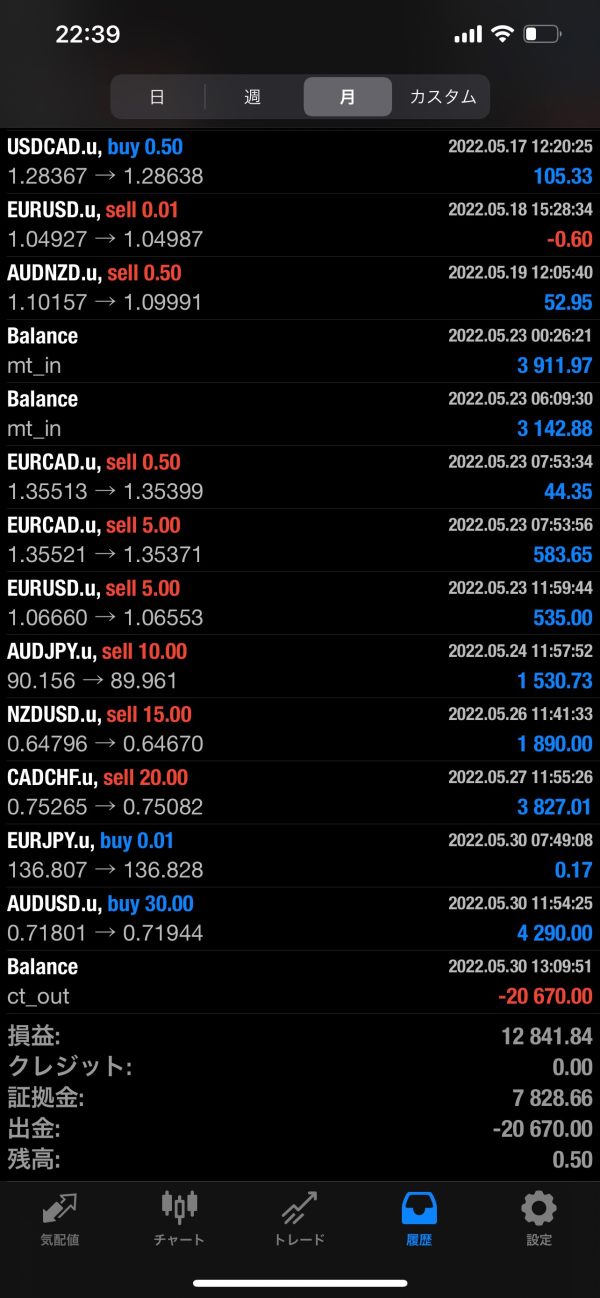Choose the 月 period segment
600x1298 pixels.
[x=347, y=97]
